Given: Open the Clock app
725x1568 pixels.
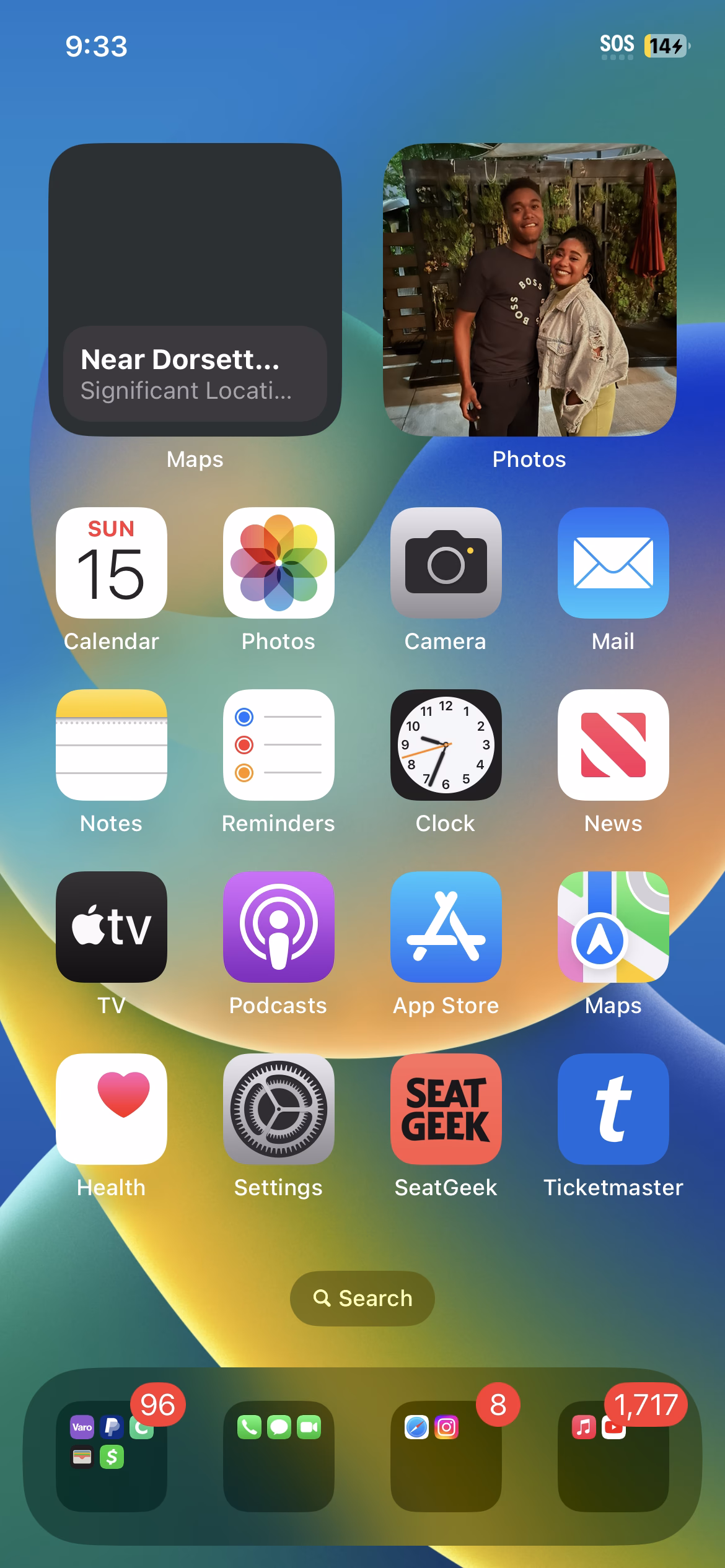Looking at the screenshot, I should (x=446, y=745).
